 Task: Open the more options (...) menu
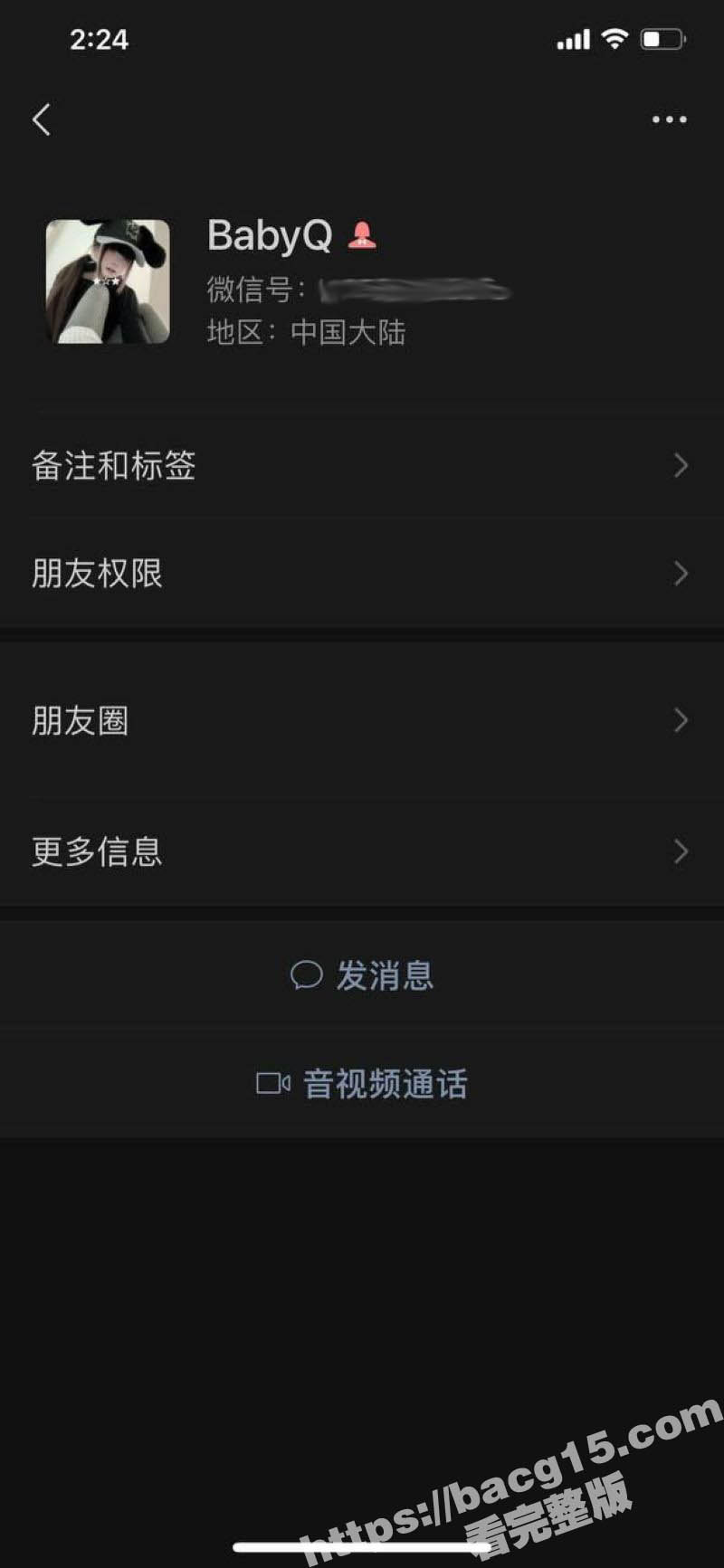click(x=668, y=119)
